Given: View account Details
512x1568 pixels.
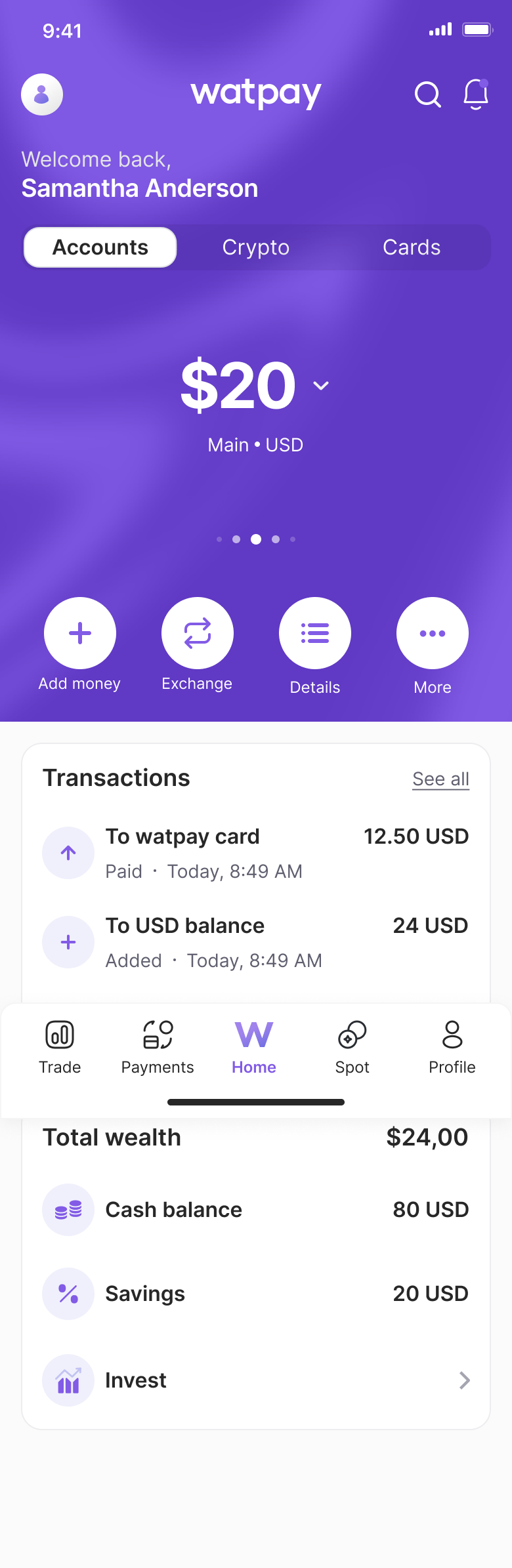Looking at the screenshot, I should click(315, 633).
